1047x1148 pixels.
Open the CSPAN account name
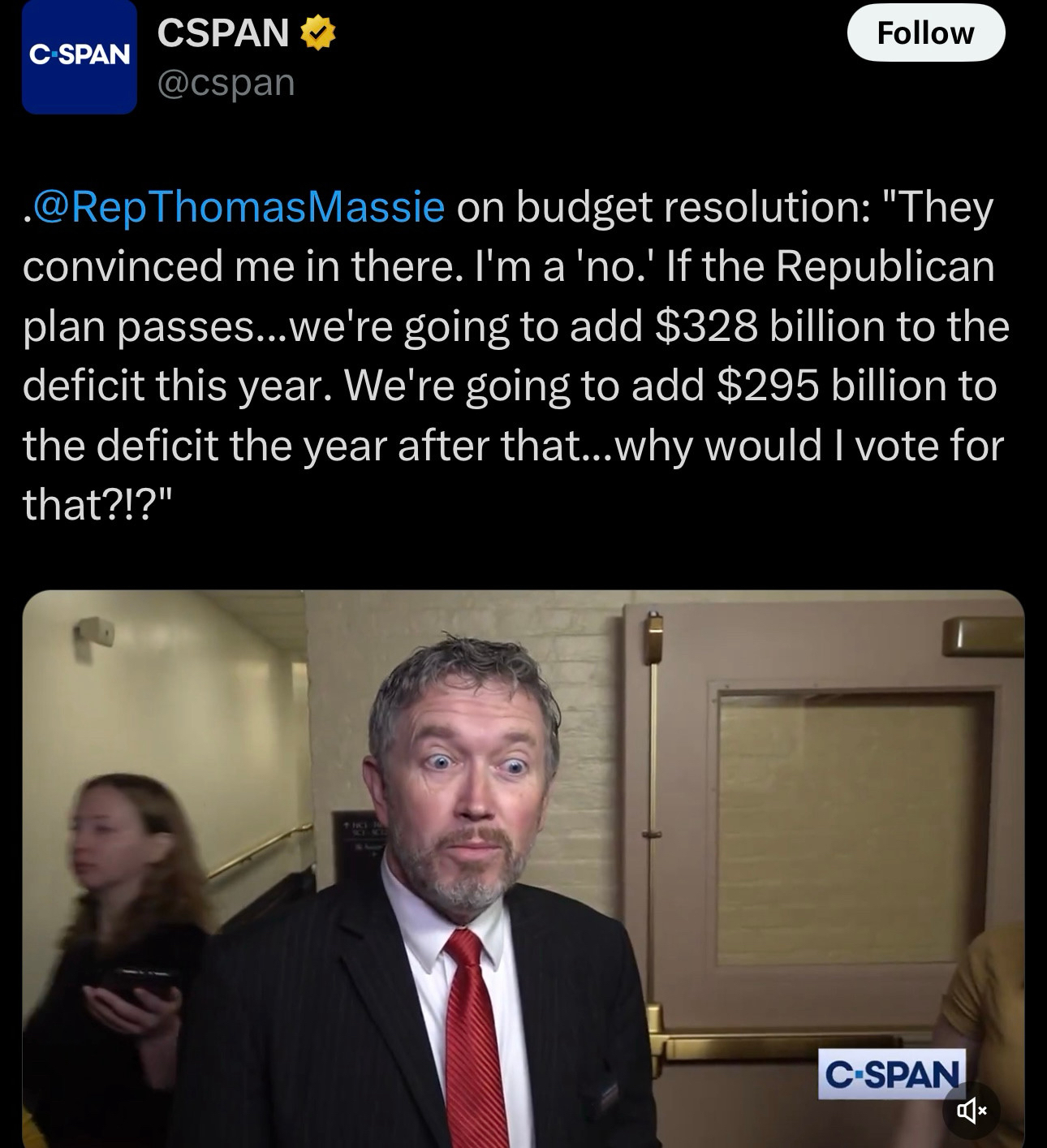[223, 33]
